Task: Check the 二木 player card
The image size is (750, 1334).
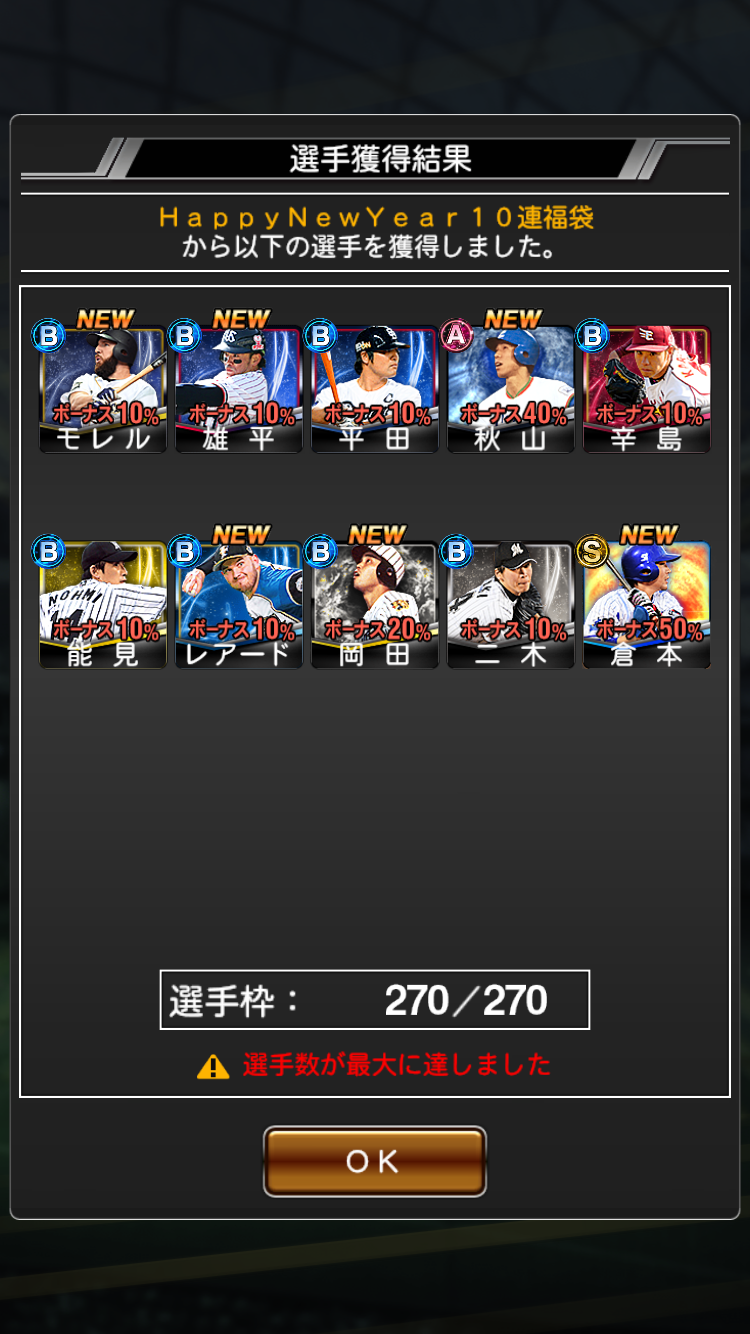Action: click(511, 606)
